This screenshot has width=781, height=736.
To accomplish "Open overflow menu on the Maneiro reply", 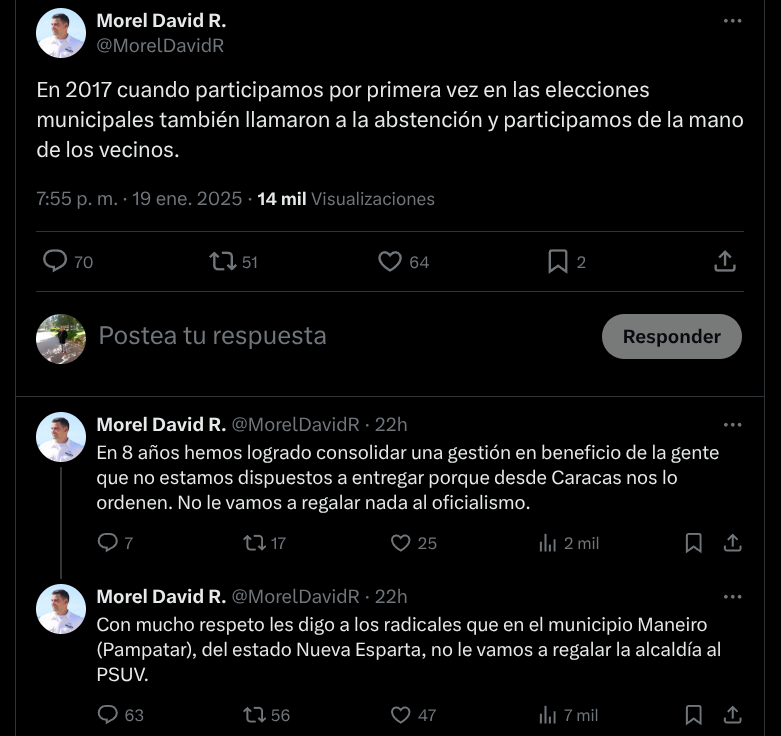I will pyautogui.click(x=732, y=597).
